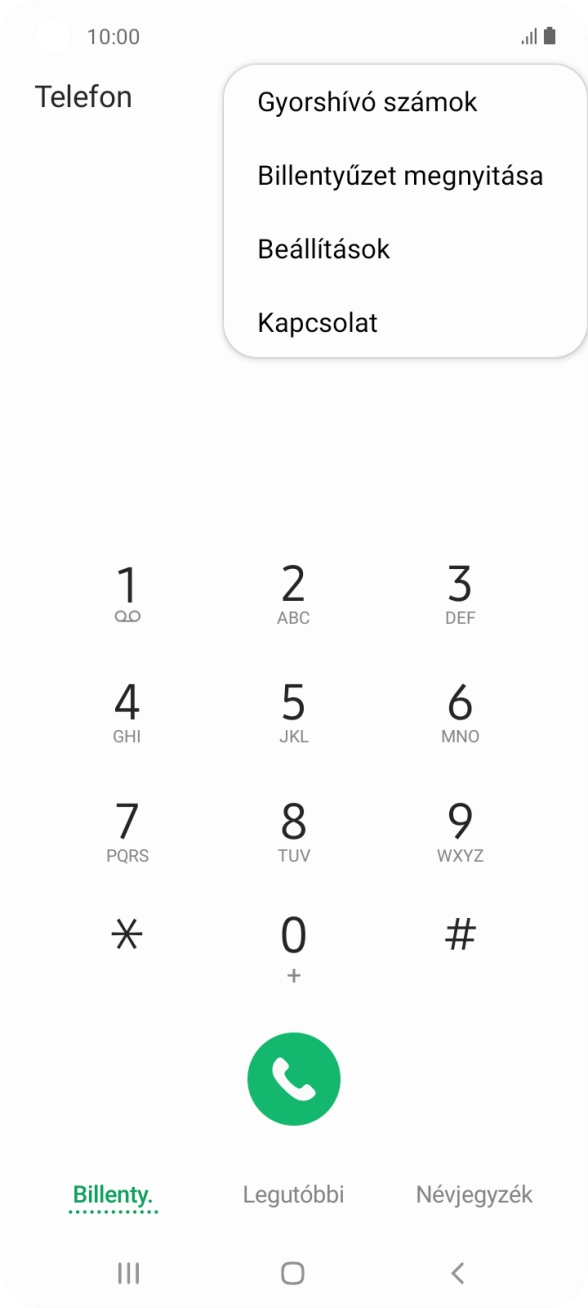Enter digit 6 MNO

tap(460, 713)
